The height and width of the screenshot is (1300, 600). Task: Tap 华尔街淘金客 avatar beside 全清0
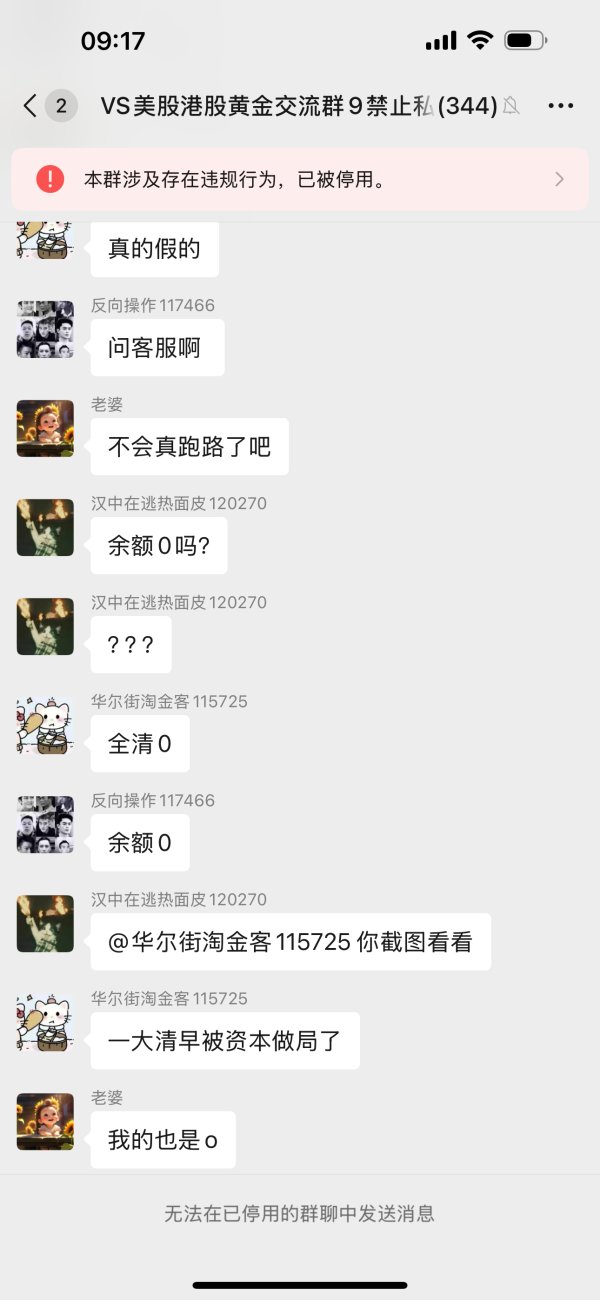click(45, 725)
